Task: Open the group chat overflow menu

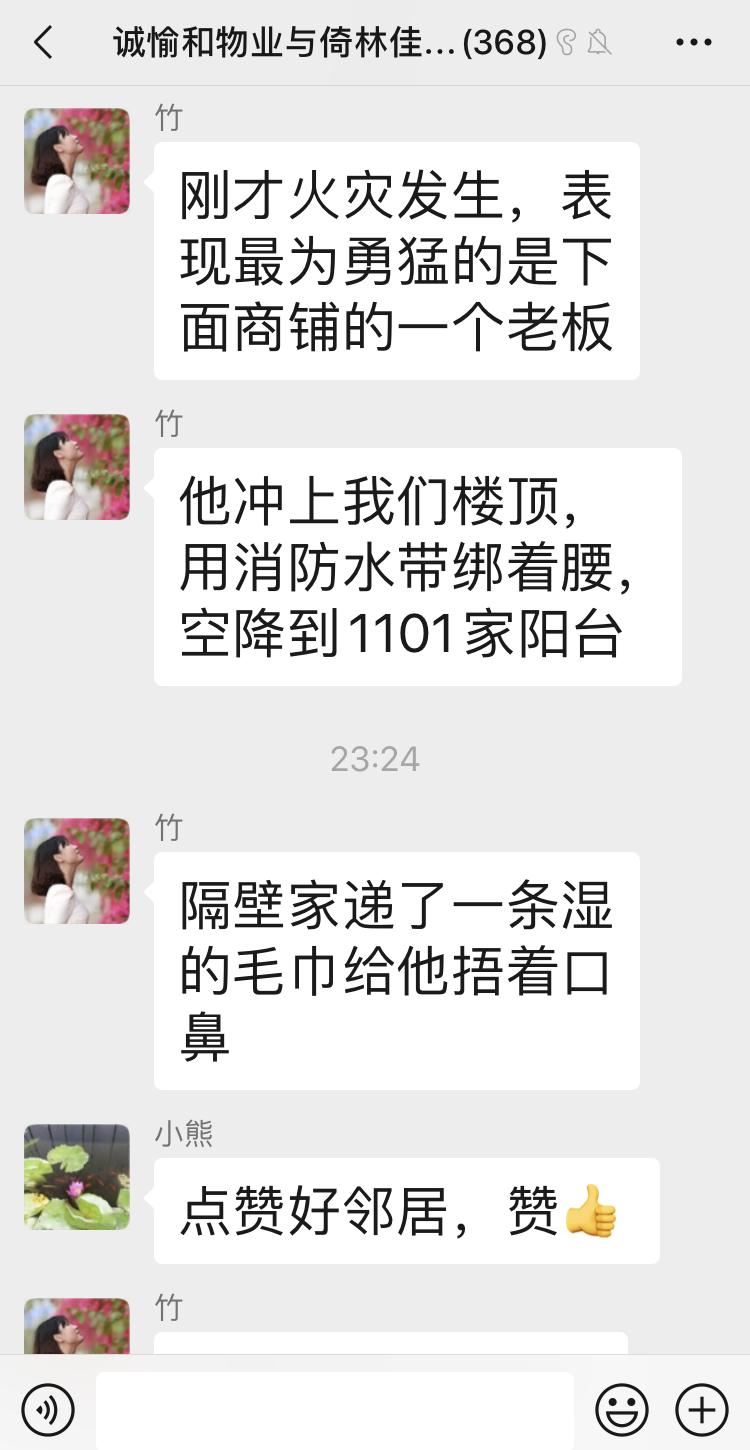Action: (x=693, y=43)
